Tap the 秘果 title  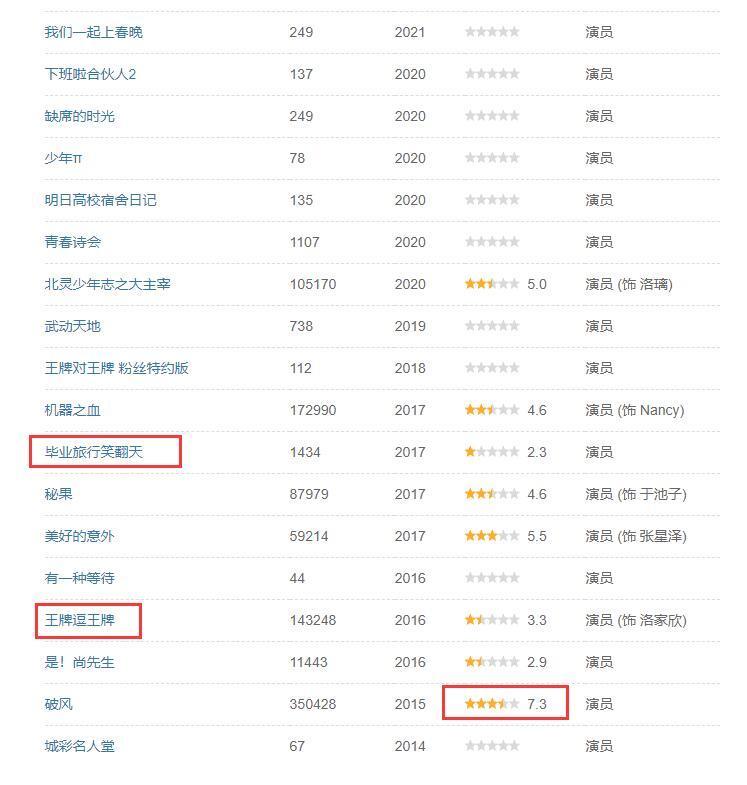click(x=58, y=494)
